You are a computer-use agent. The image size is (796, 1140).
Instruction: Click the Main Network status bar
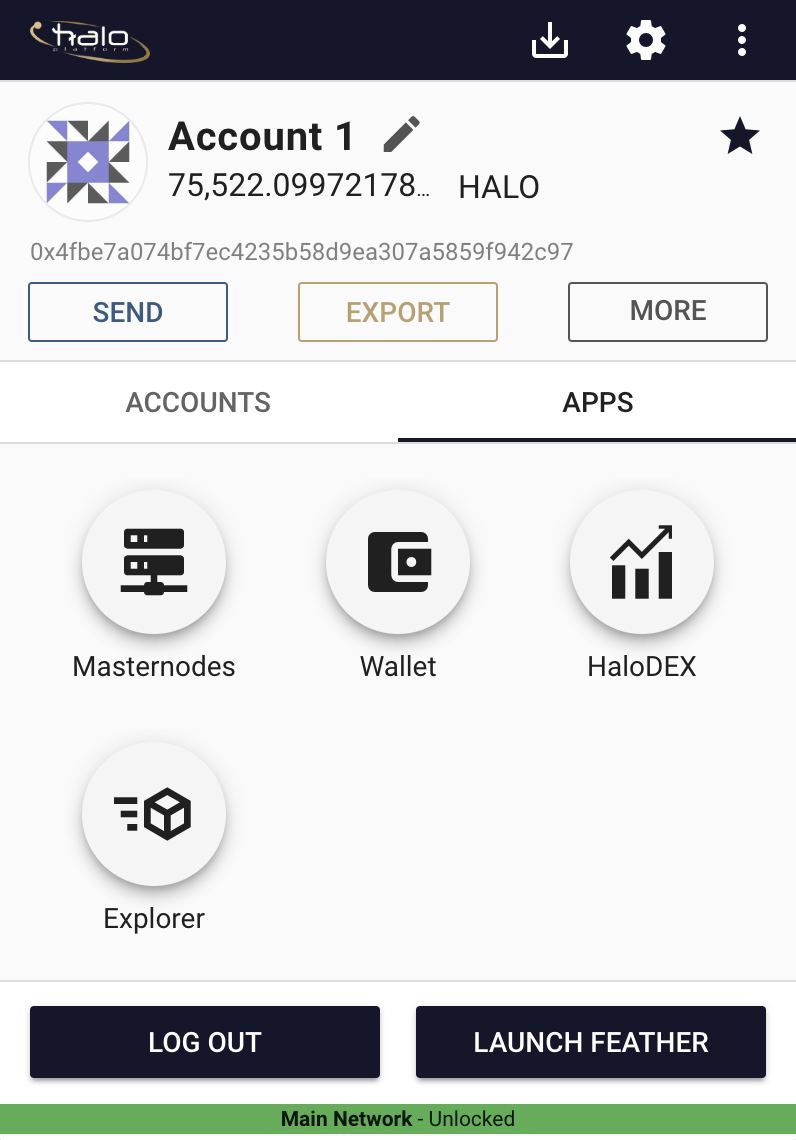[398, 1119]
